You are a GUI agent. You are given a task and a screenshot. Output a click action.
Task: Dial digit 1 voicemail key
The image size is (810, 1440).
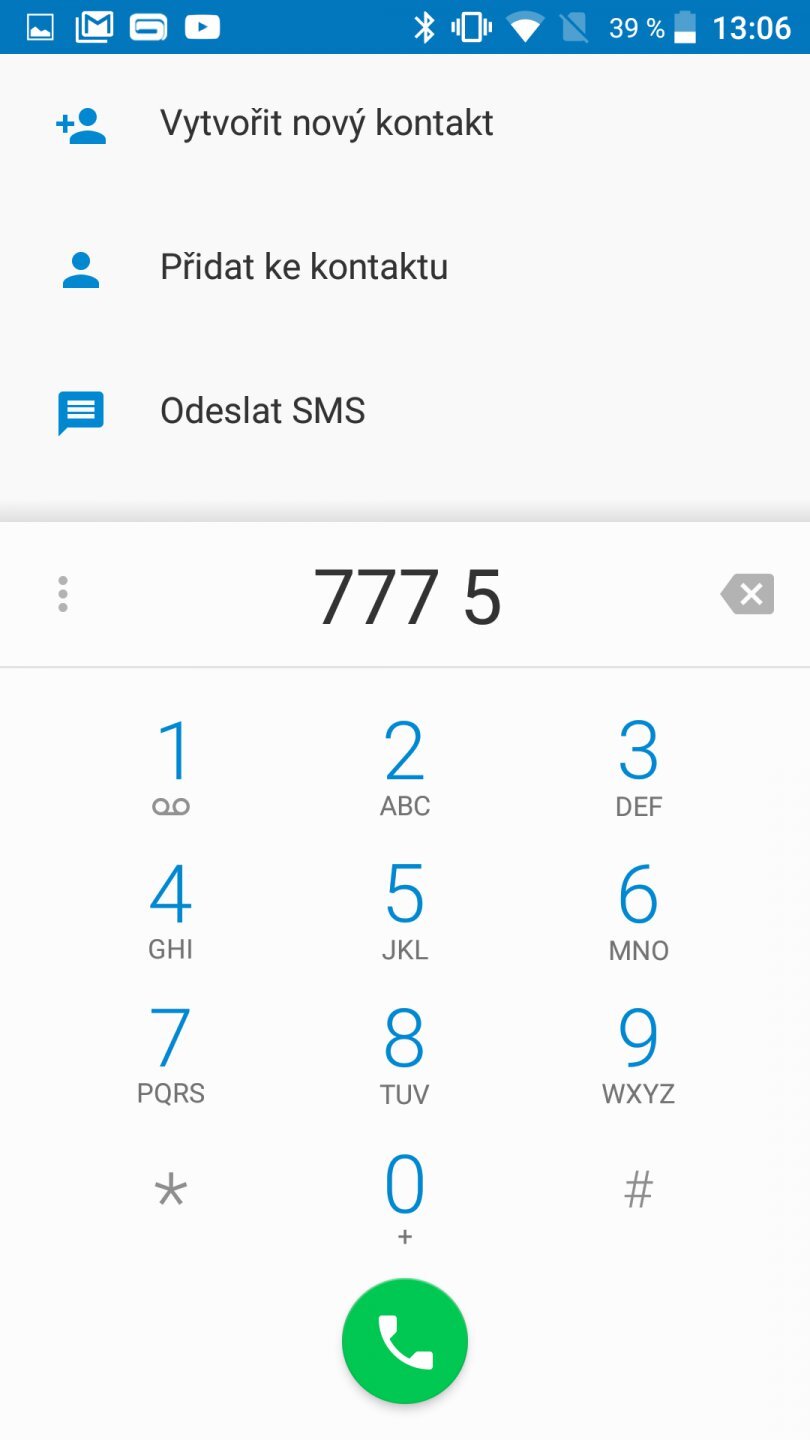171,767
